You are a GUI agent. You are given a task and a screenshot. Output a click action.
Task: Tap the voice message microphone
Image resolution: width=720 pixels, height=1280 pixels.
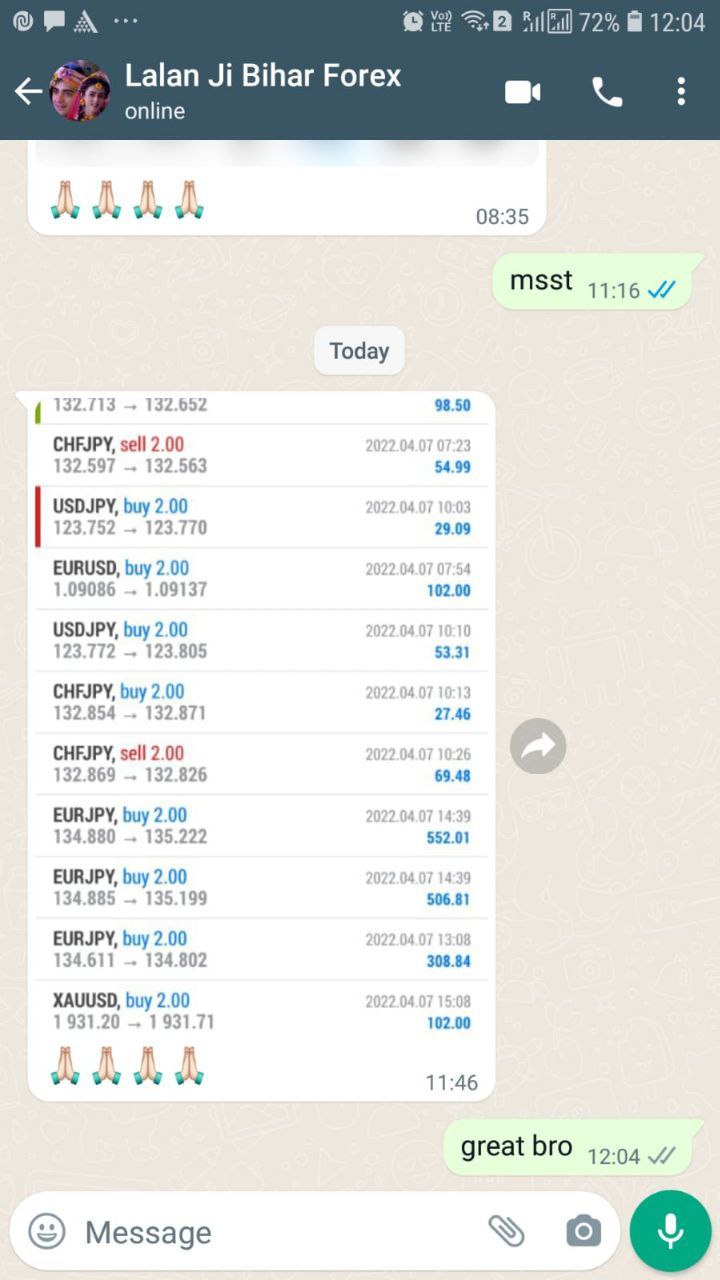pyautogui.click(x=670, y=1231)
